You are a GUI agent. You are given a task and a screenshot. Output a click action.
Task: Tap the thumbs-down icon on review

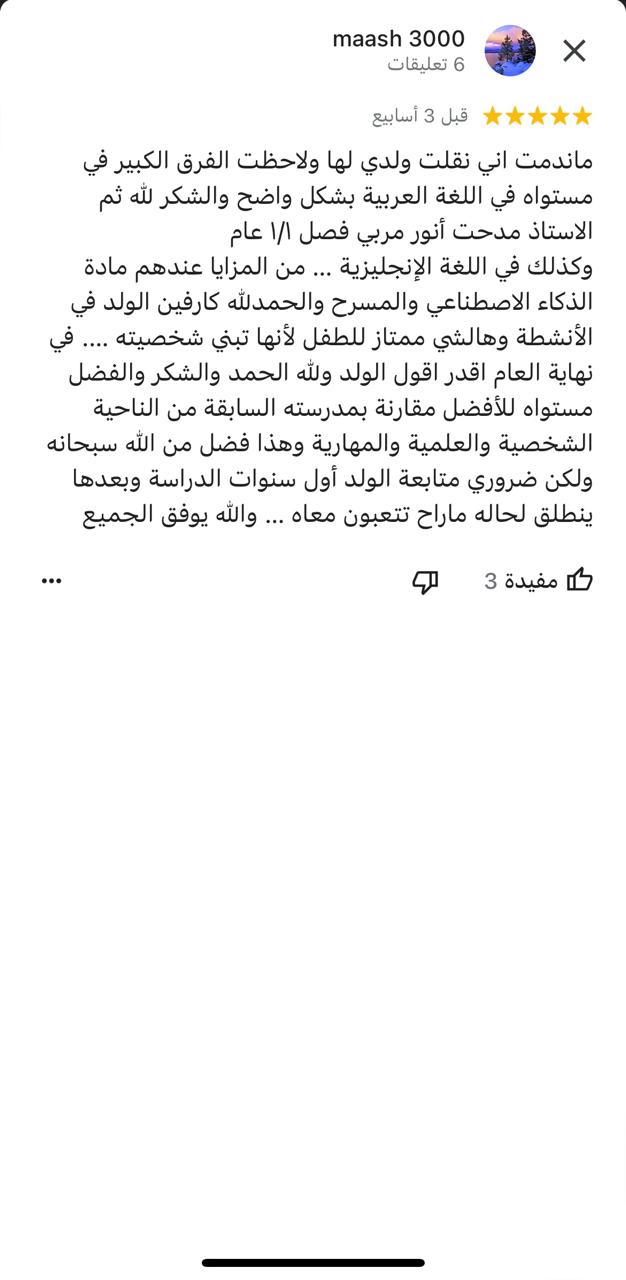pos(425,582)
